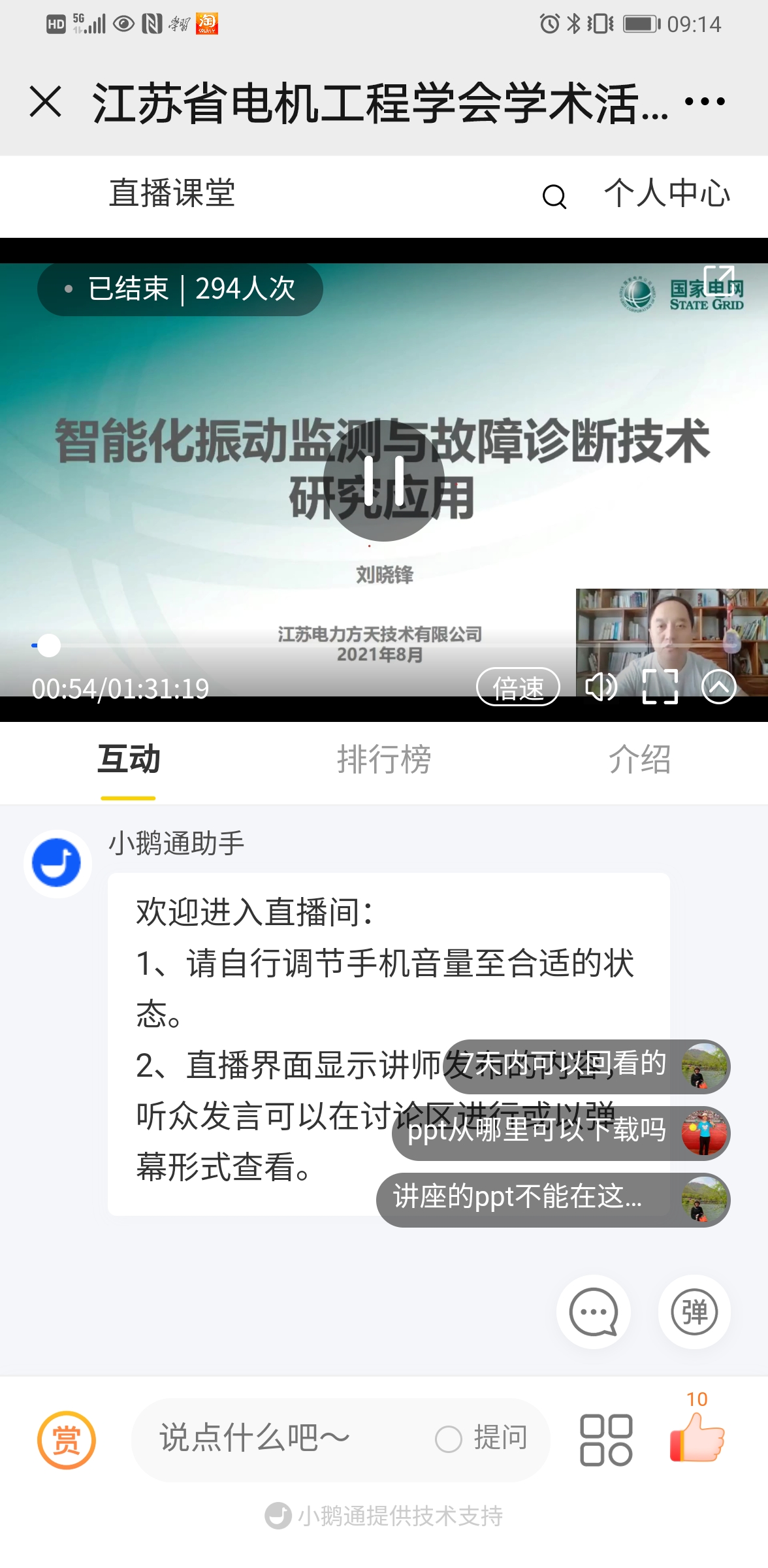Open the search icon

pos(554,196)
